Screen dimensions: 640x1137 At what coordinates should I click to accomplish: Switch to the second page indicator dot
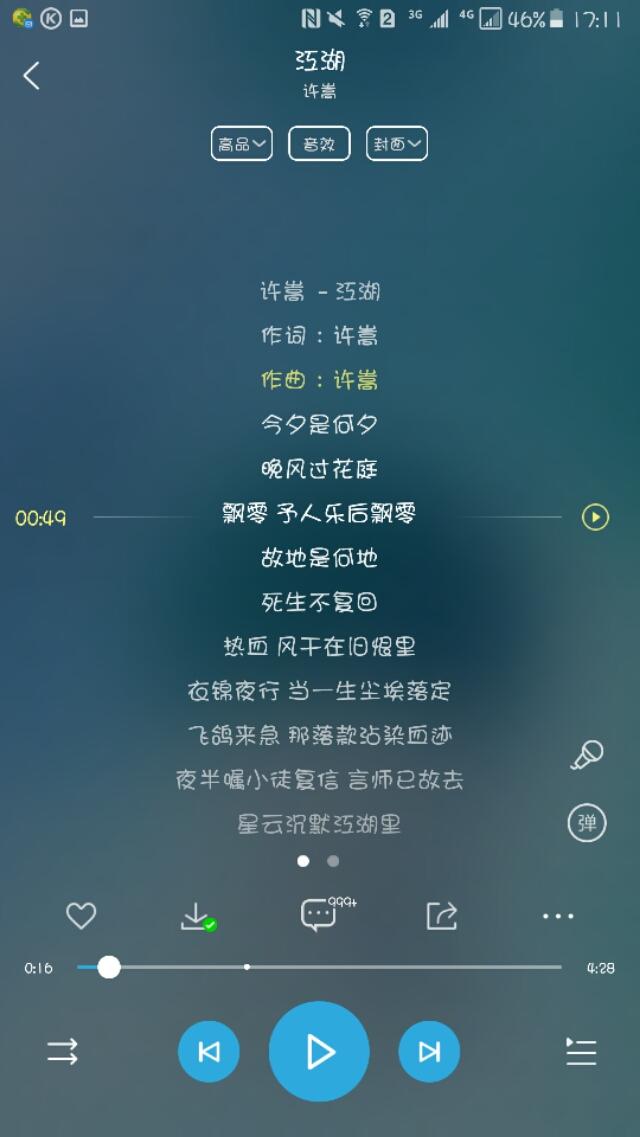[333, 861]
